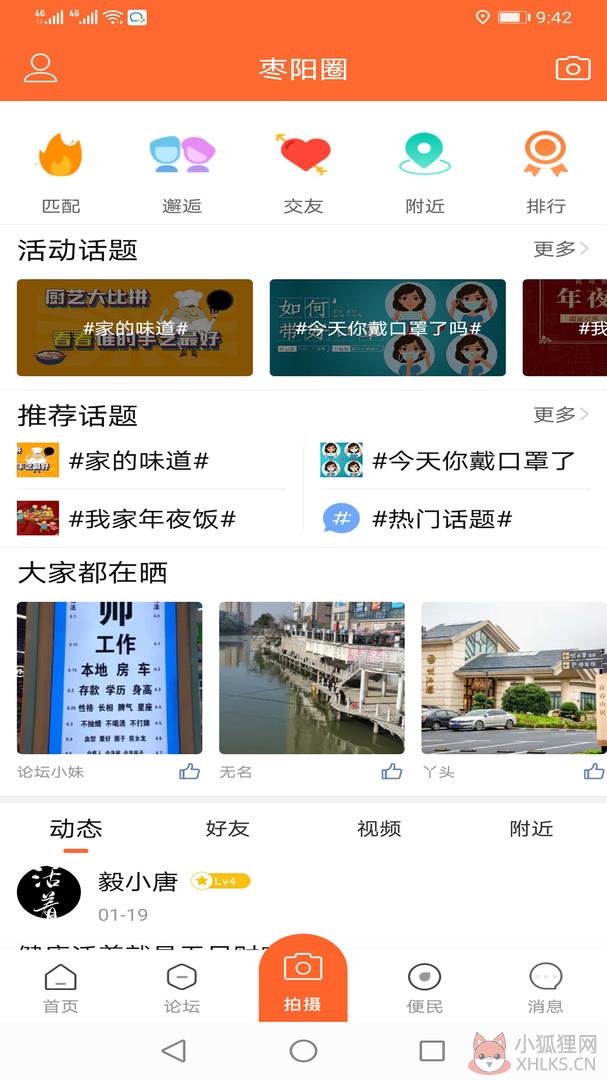The width and height of the screenshot is (607, 1080).
Task: Open the profile icon in the header
Action: pos(41,68)
